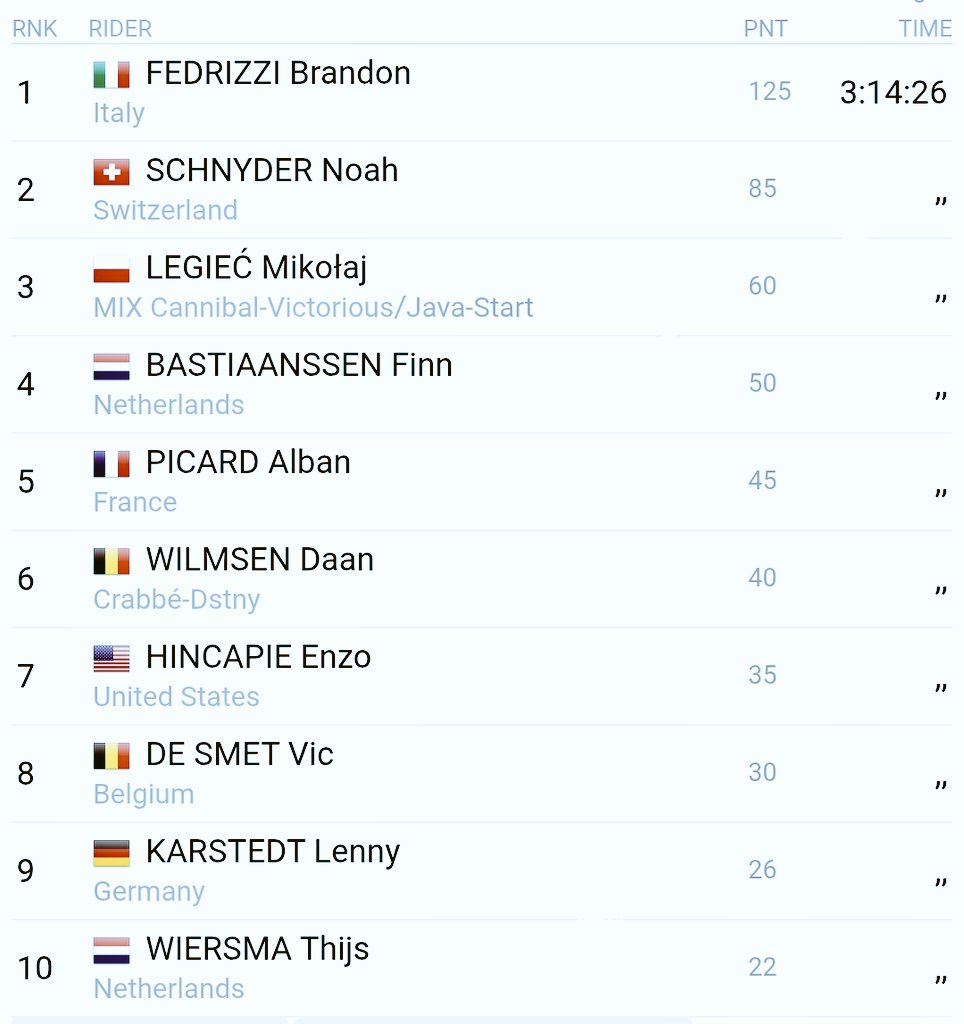Screen dimensions: 964x1024
Task: View KARSTEDT Lenny's rider profile
Action: pos(272,851)
